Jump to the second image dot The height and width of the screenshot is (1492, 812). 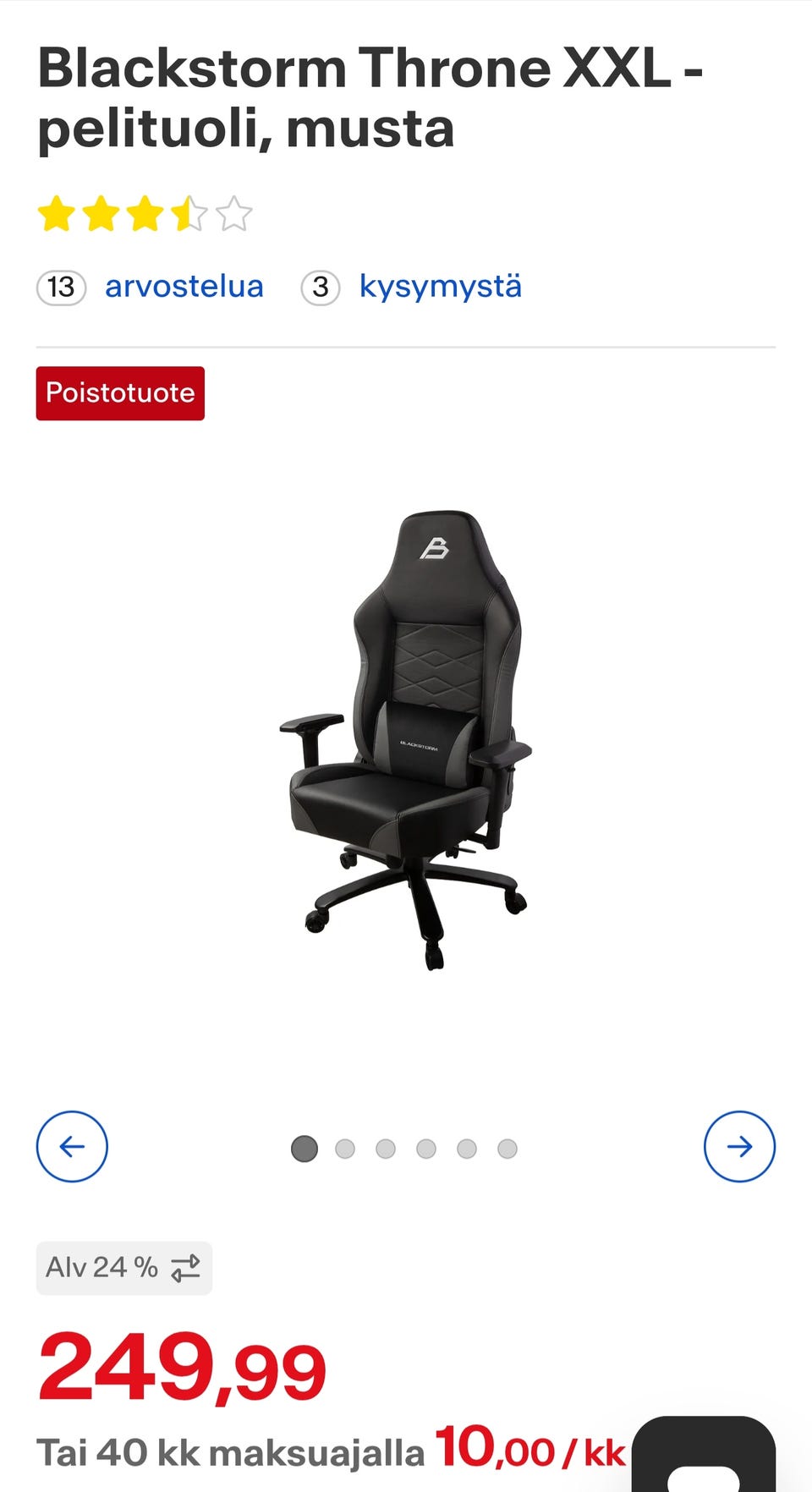(x=345, y=1149)
